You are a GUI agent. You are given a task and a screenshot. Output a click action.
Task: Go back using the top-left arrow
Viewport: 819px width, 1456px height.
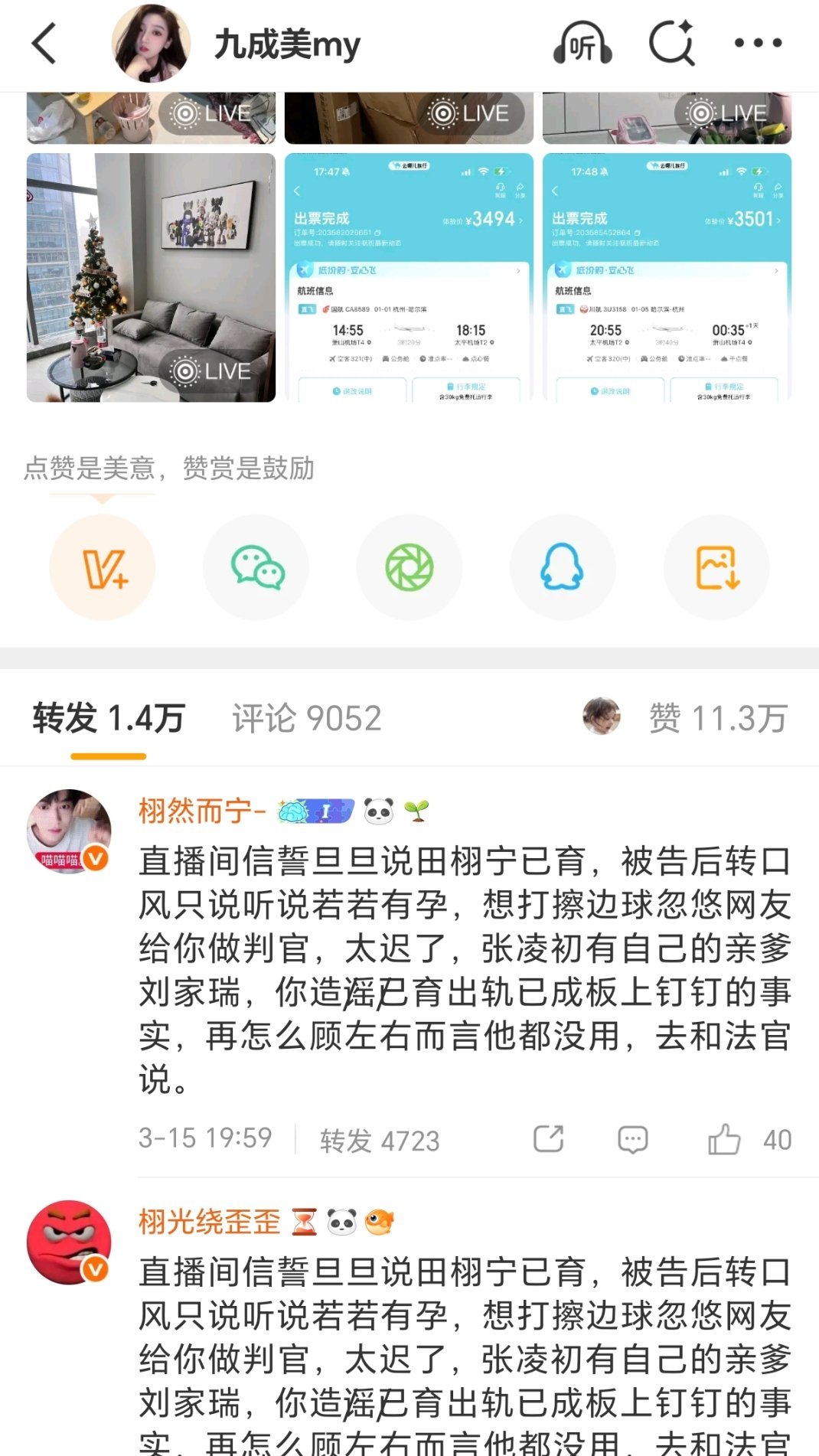click(x=44, y=44)
